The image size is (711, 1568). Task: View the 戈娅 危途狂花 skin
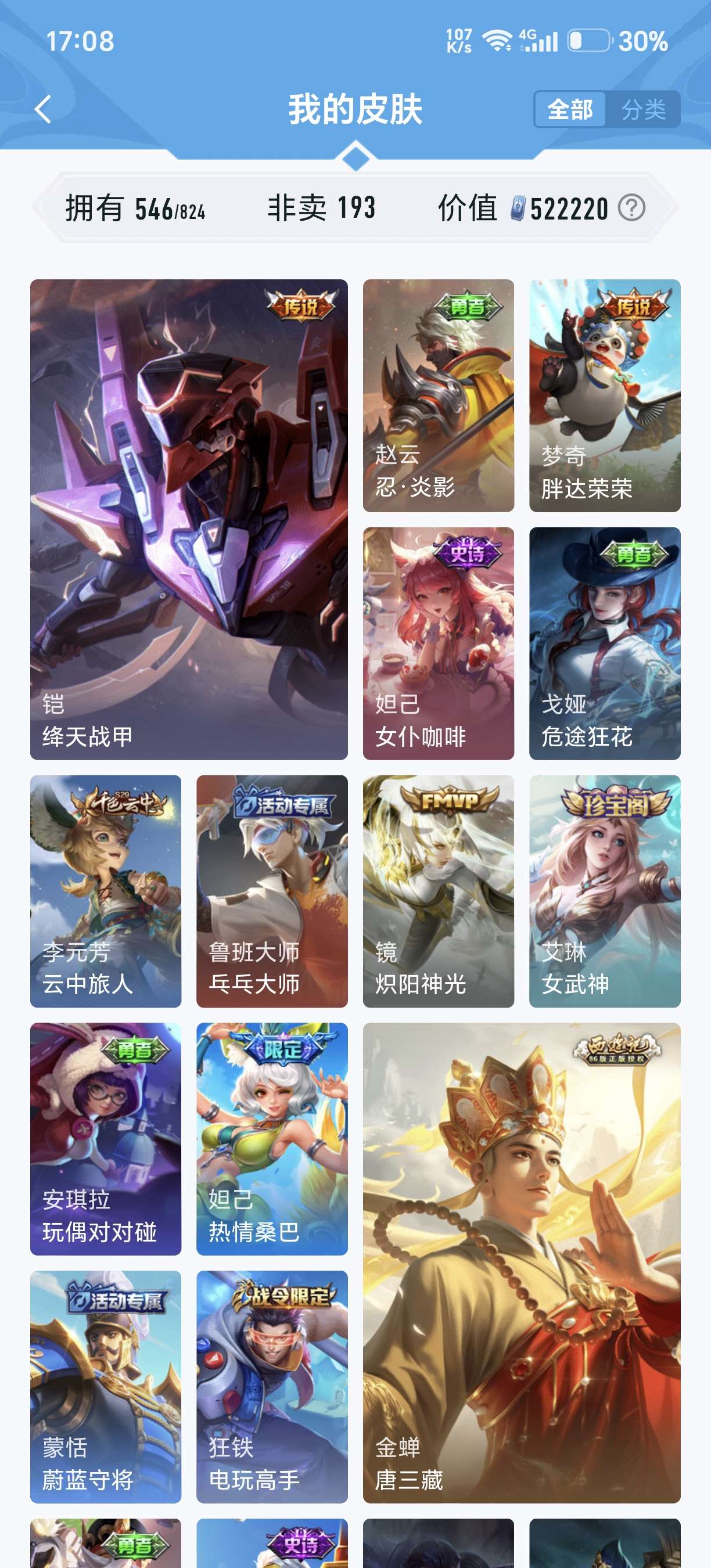click(x=605, y=643)
